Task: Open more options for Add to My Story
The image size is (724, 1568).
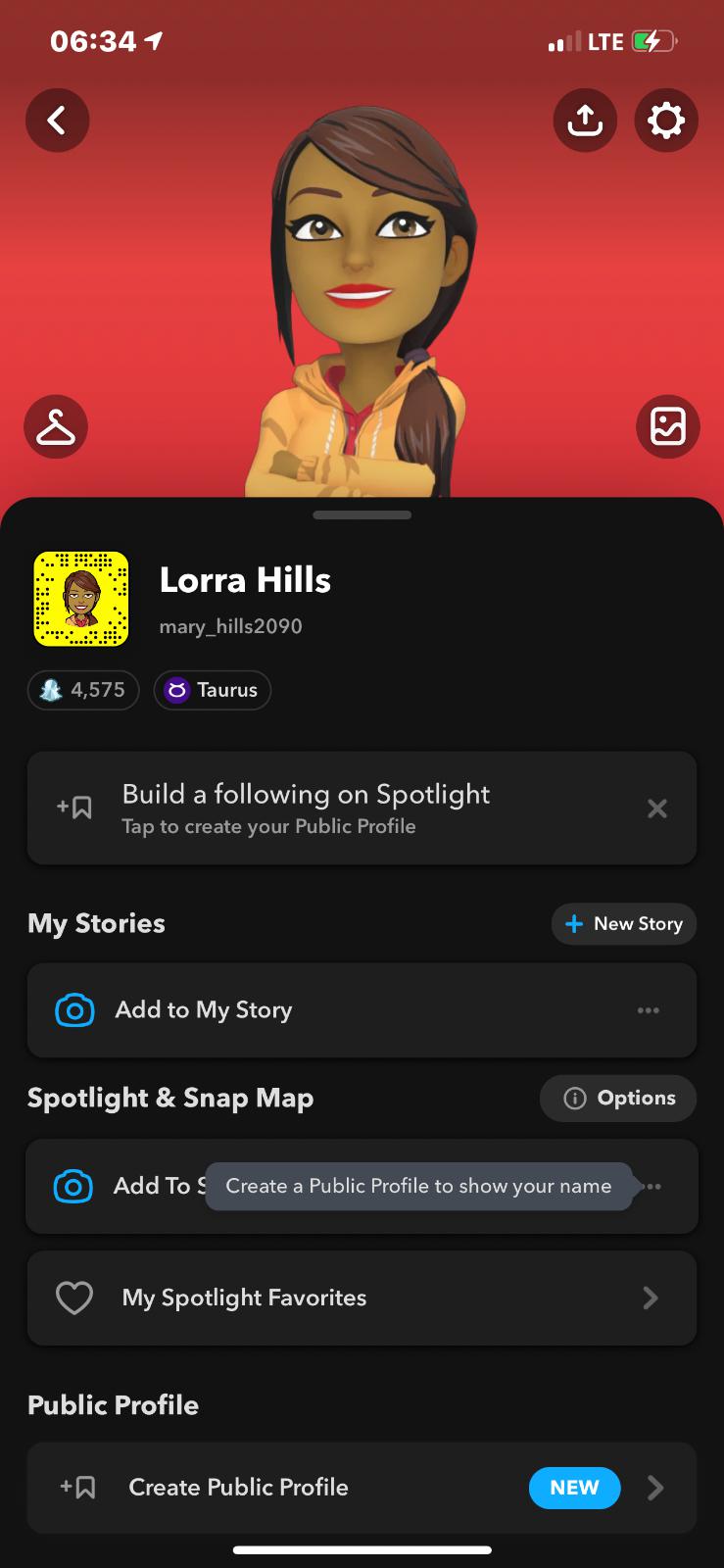Action: 649,1010
